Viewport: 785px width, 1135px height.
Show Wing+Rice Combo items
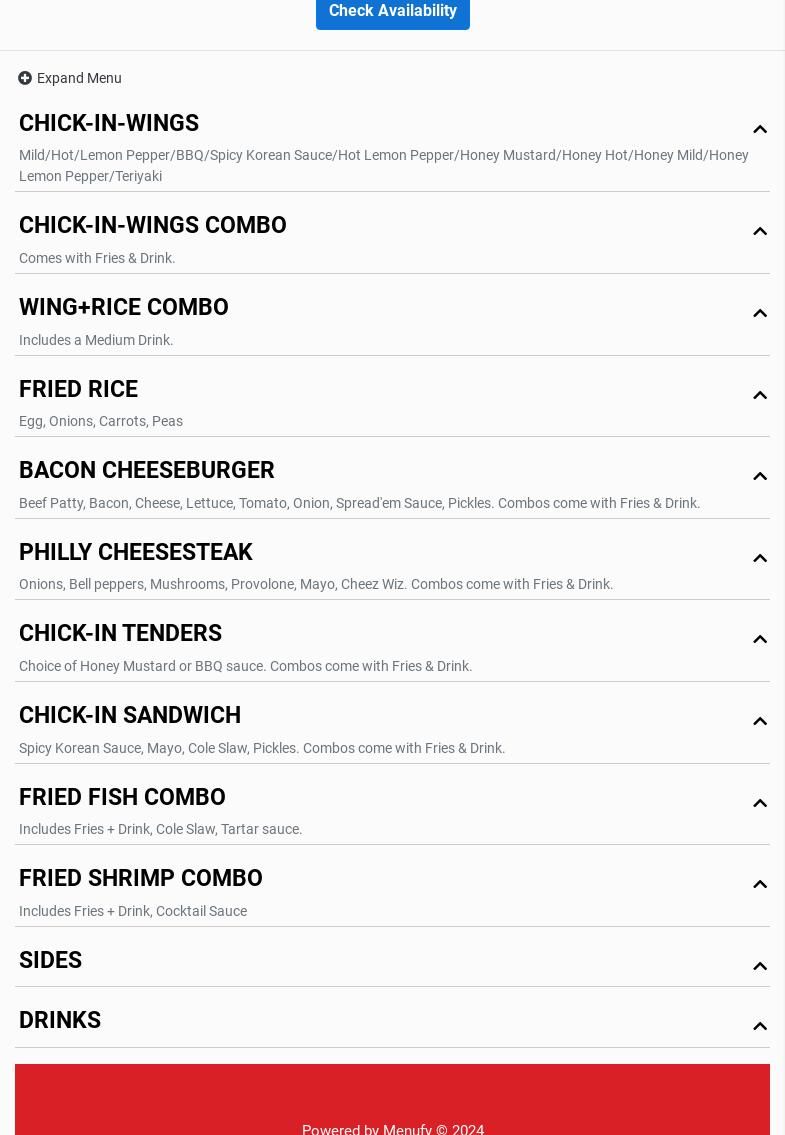coord(124,308)
